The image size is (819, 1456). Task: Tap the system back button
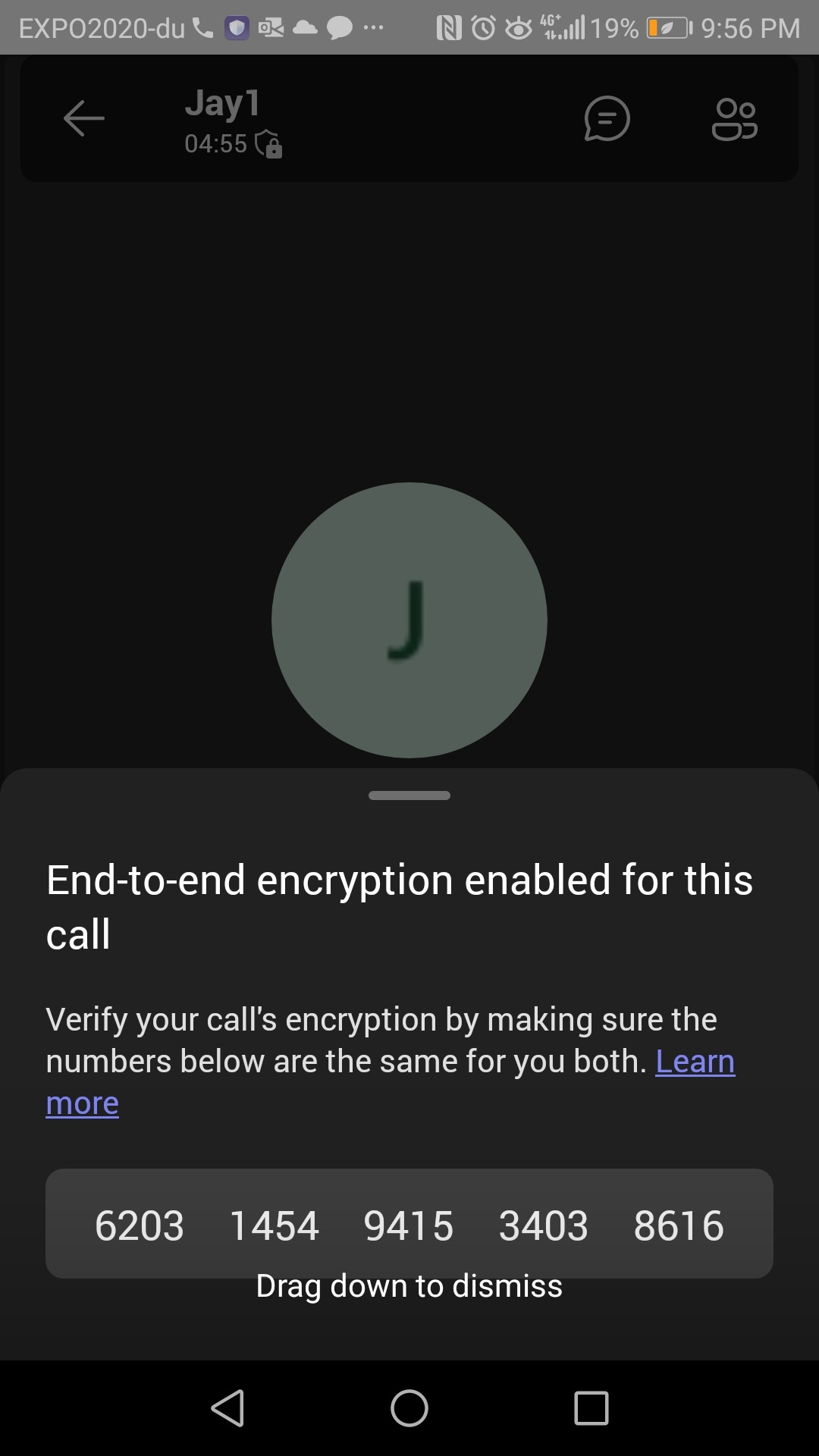coord(227,1408)
